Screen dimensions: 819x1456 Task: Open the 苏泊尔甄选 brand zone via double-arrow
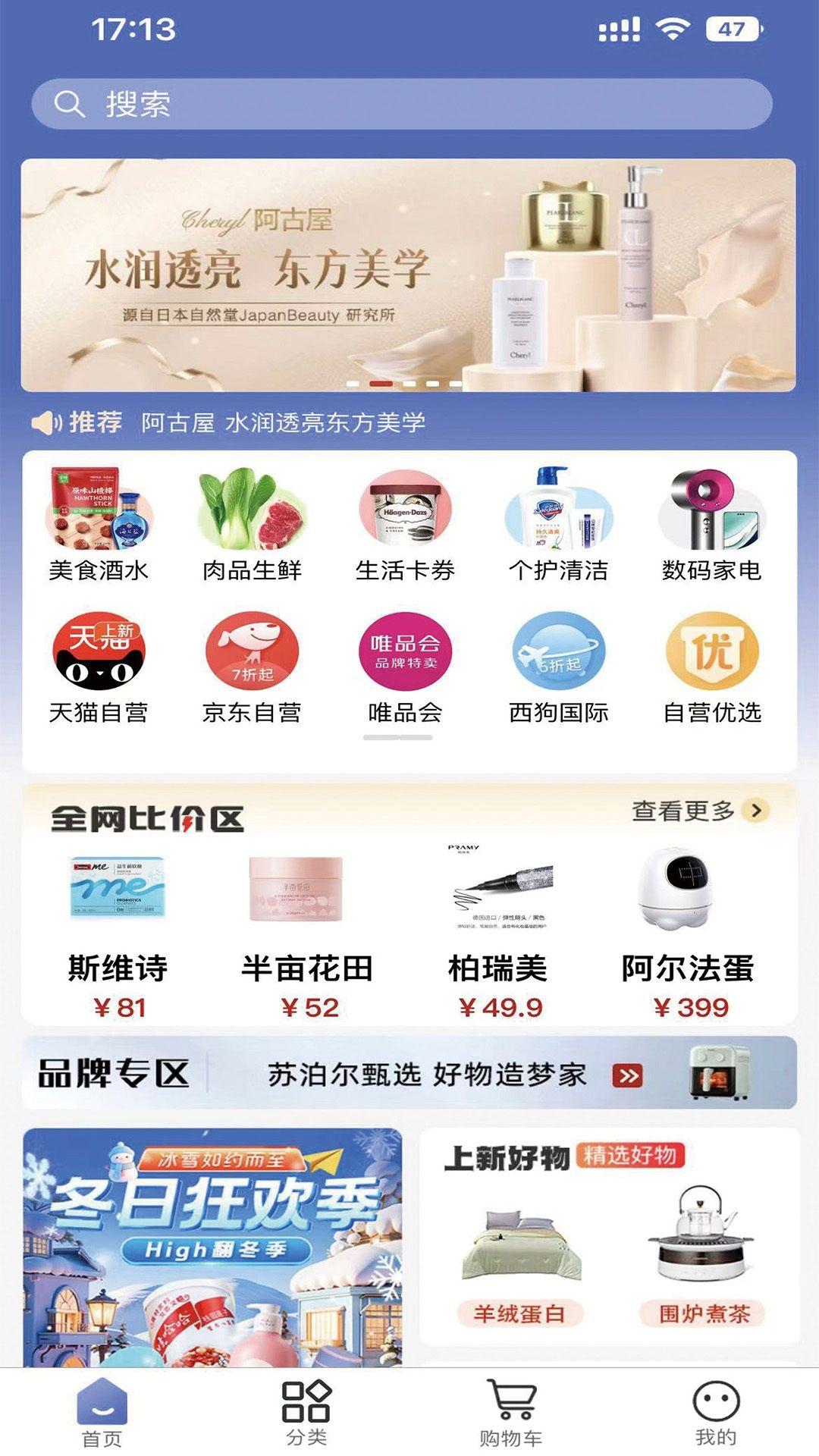627,1075
